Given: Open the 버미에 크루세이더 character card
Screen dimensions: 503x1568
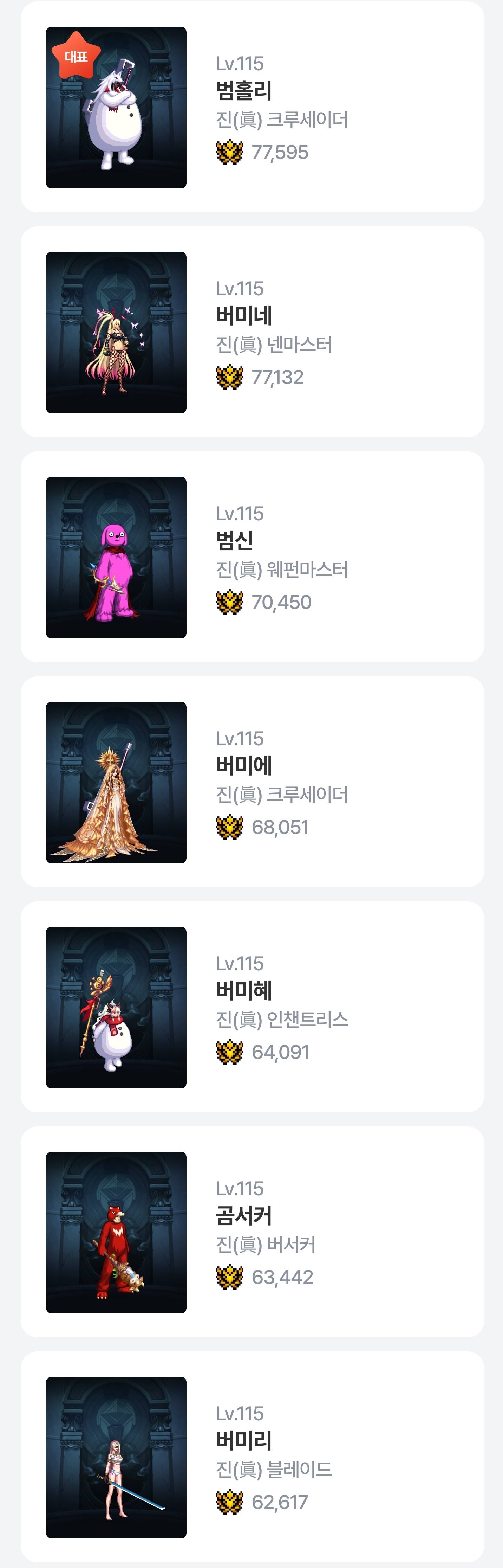Looking at the screenshot, I should (x=252, y=782).
